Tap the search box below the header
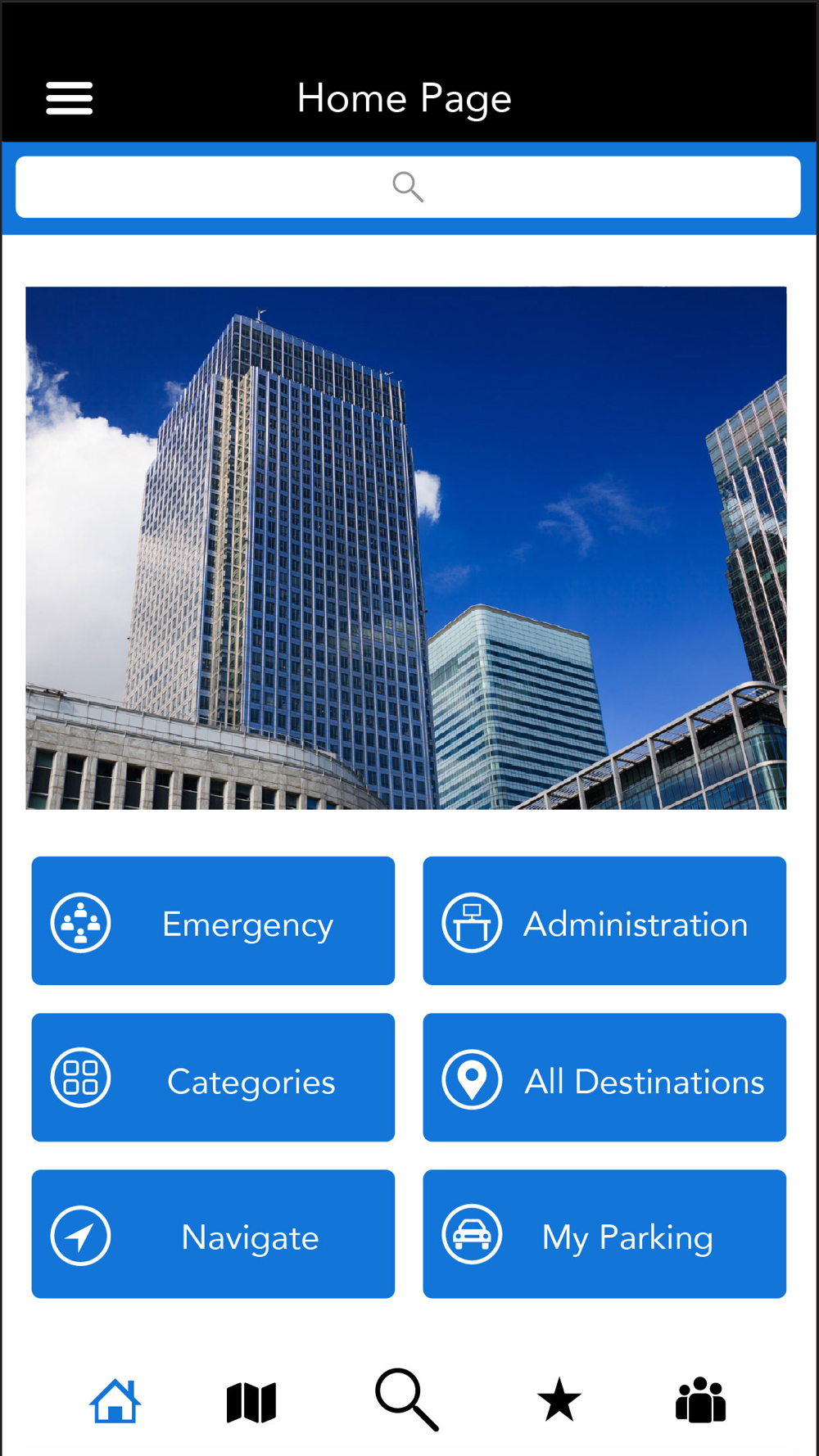Screen dimensions: 819x1456 pos(408,187)
